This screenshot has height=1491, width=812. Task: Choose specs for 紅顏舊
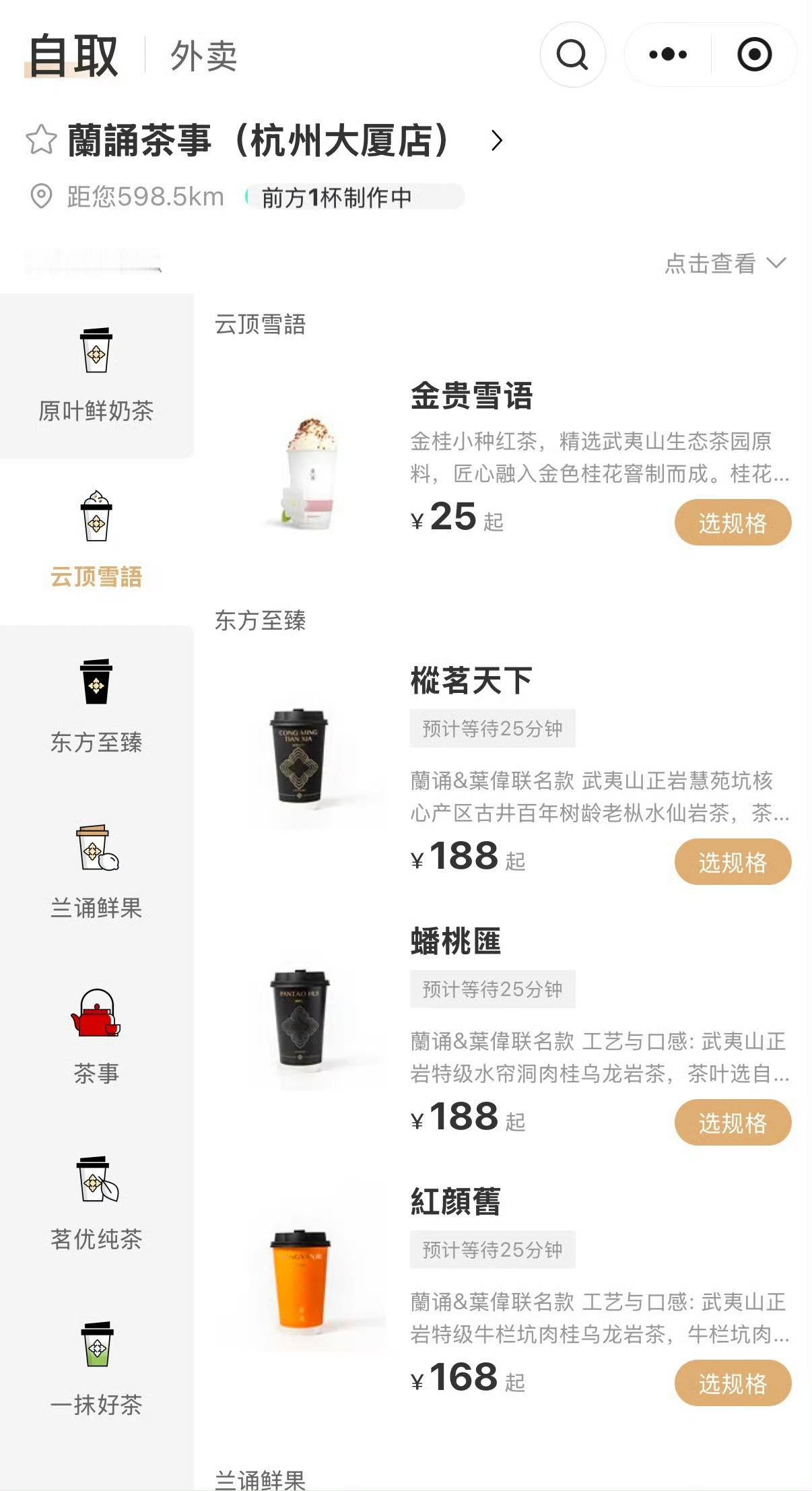[733, 1383]
